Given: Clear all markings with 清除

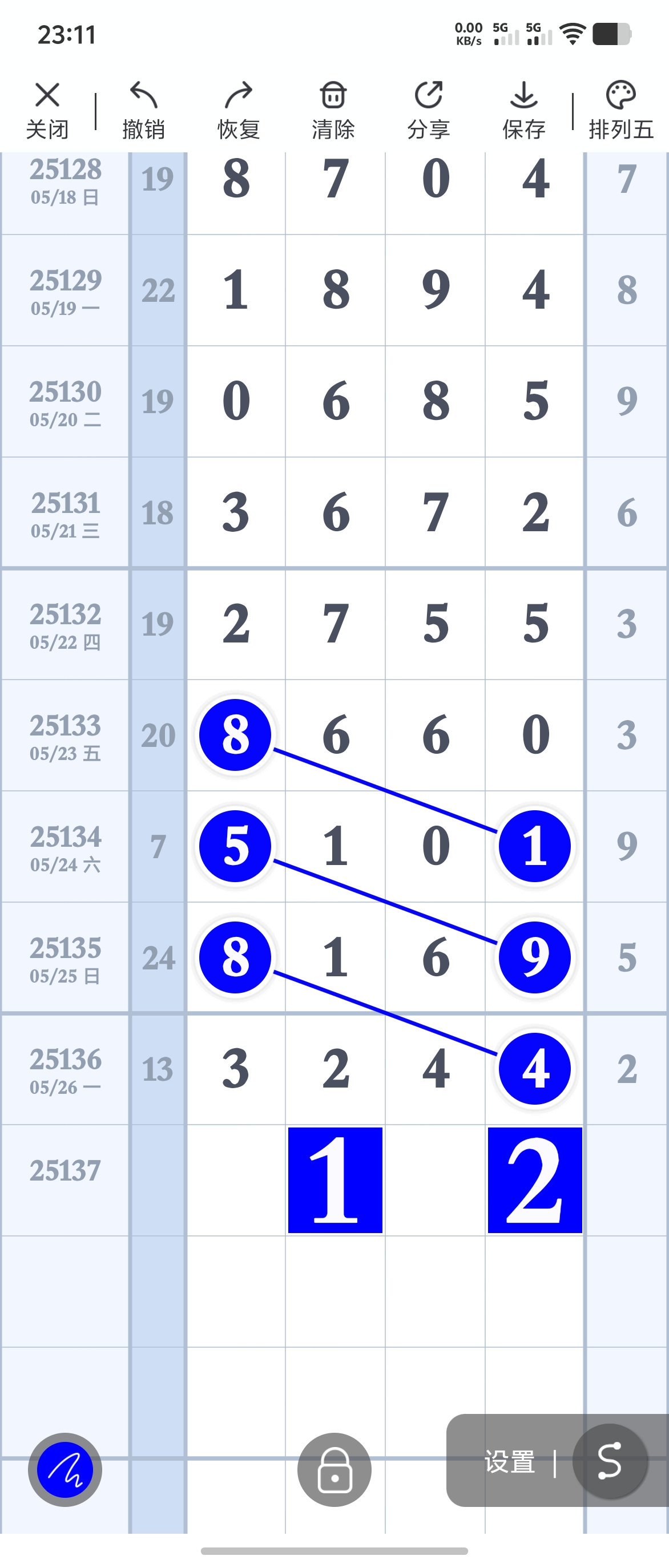Looking at the screenshot, I should point(333,110).
